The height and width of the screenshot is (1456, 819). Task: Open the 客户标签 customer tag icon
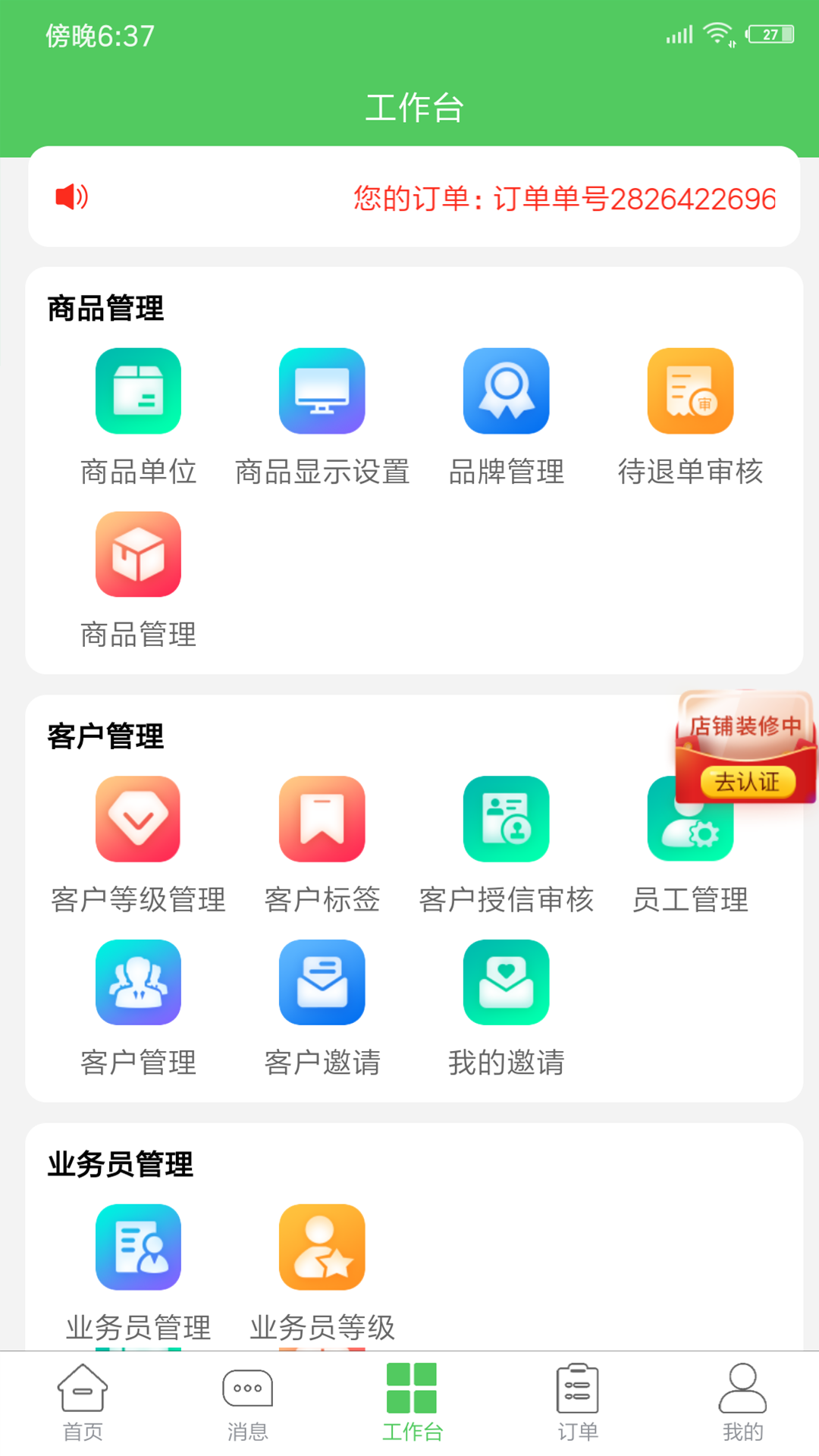point(322,820)
